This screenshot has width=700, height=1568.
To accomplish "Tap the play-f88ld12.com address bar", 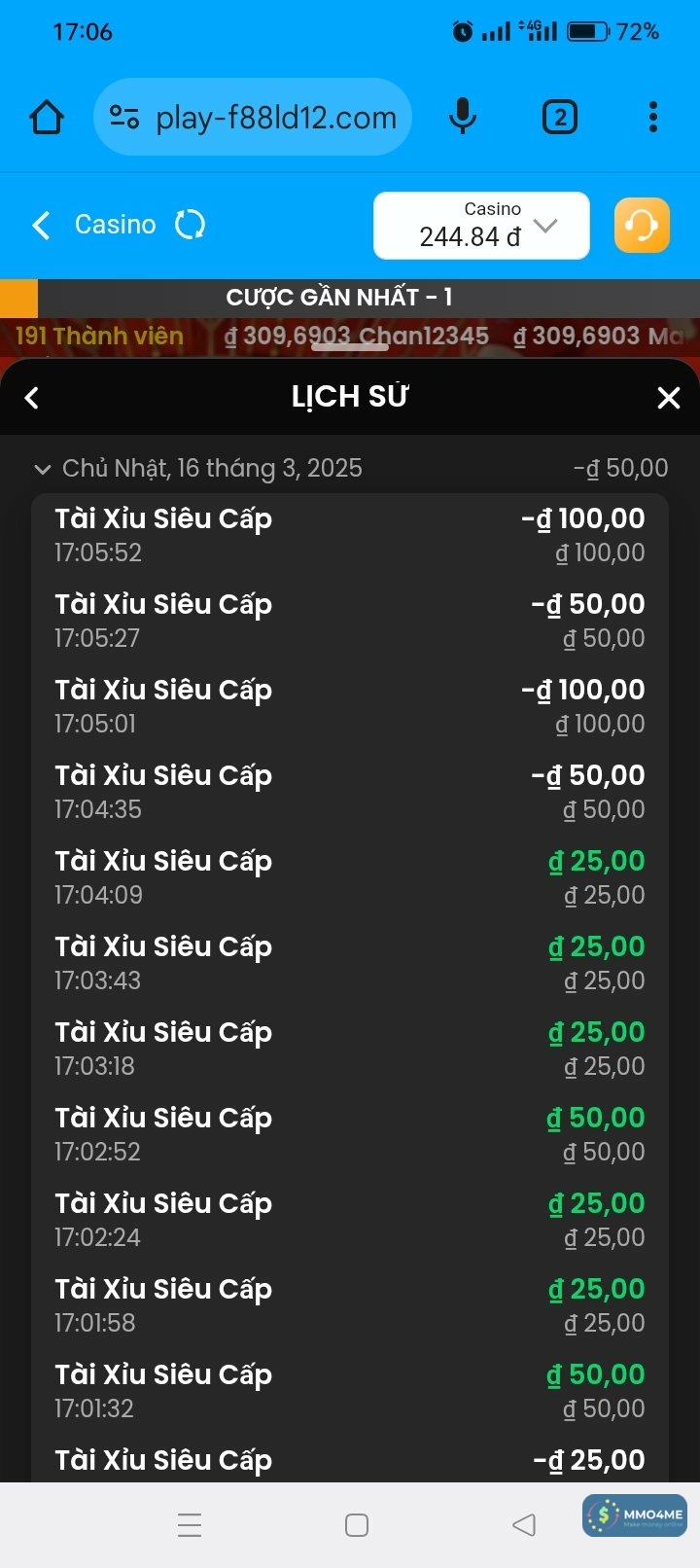I will (x=253, y=118).
